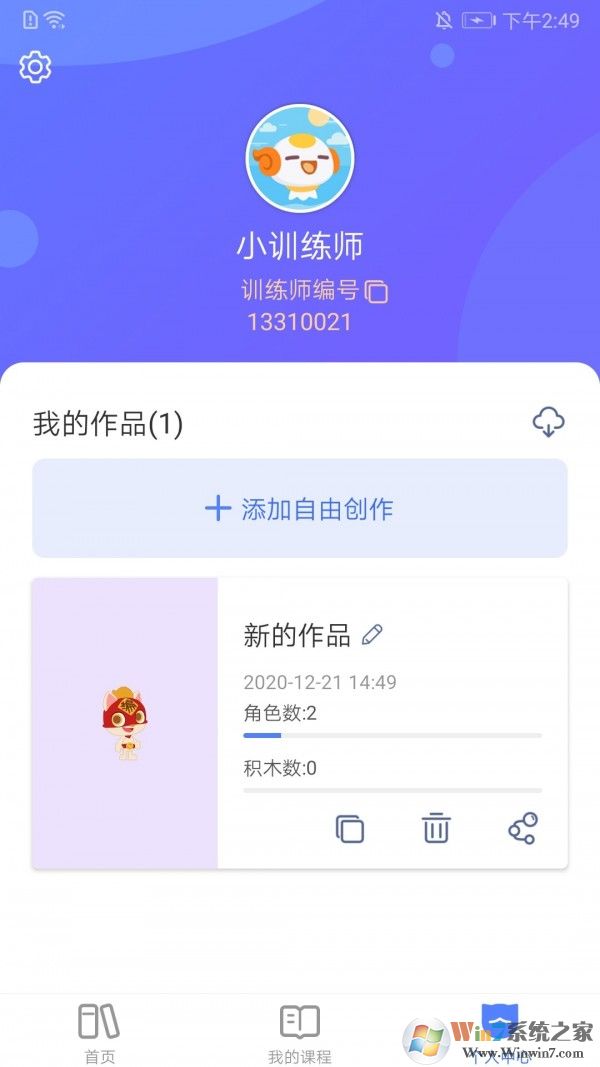Delete the 新的作品 project
Screen dimensions: 600x1067
(436, 829)
